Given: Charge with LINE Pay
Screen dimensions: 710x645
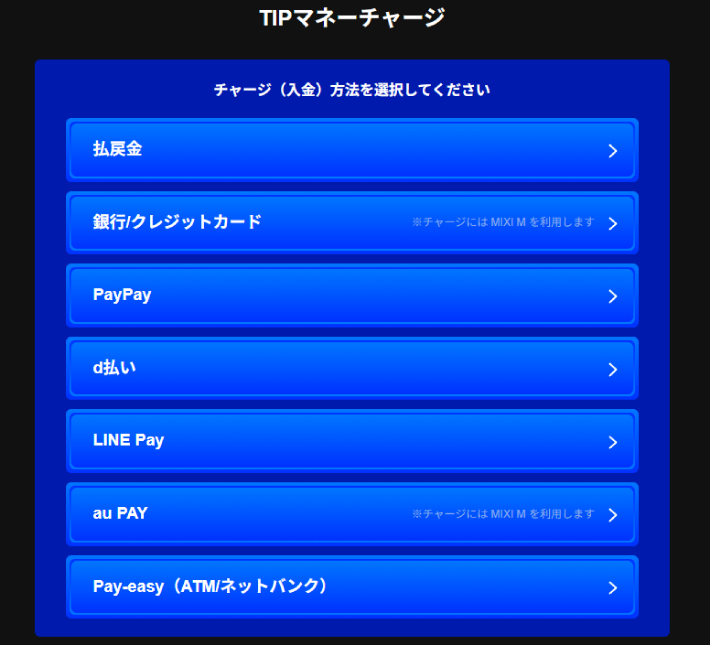Looking at the screenshot, I should tap(352, 441).
